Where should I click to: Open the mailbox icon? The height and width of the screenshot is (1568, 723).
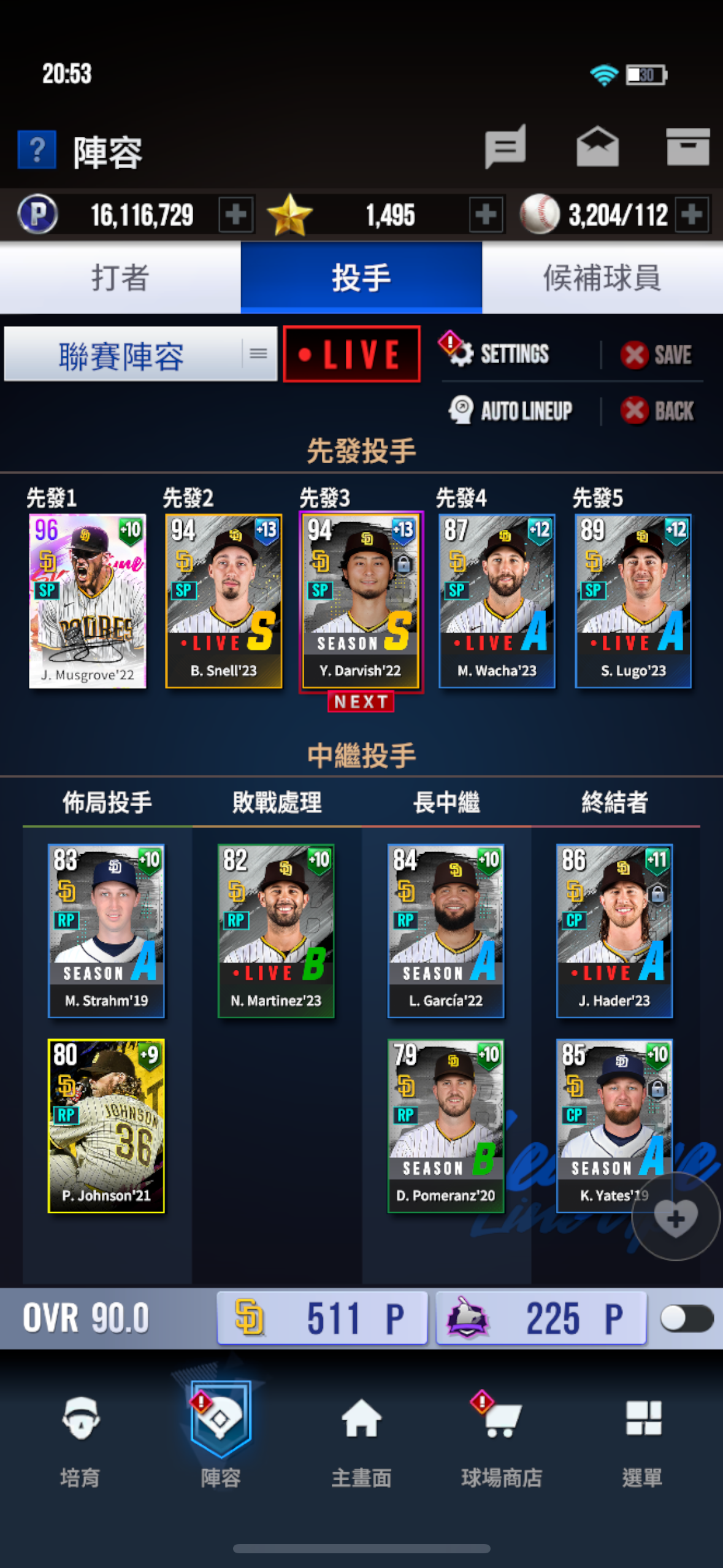[x=597, y=147]
